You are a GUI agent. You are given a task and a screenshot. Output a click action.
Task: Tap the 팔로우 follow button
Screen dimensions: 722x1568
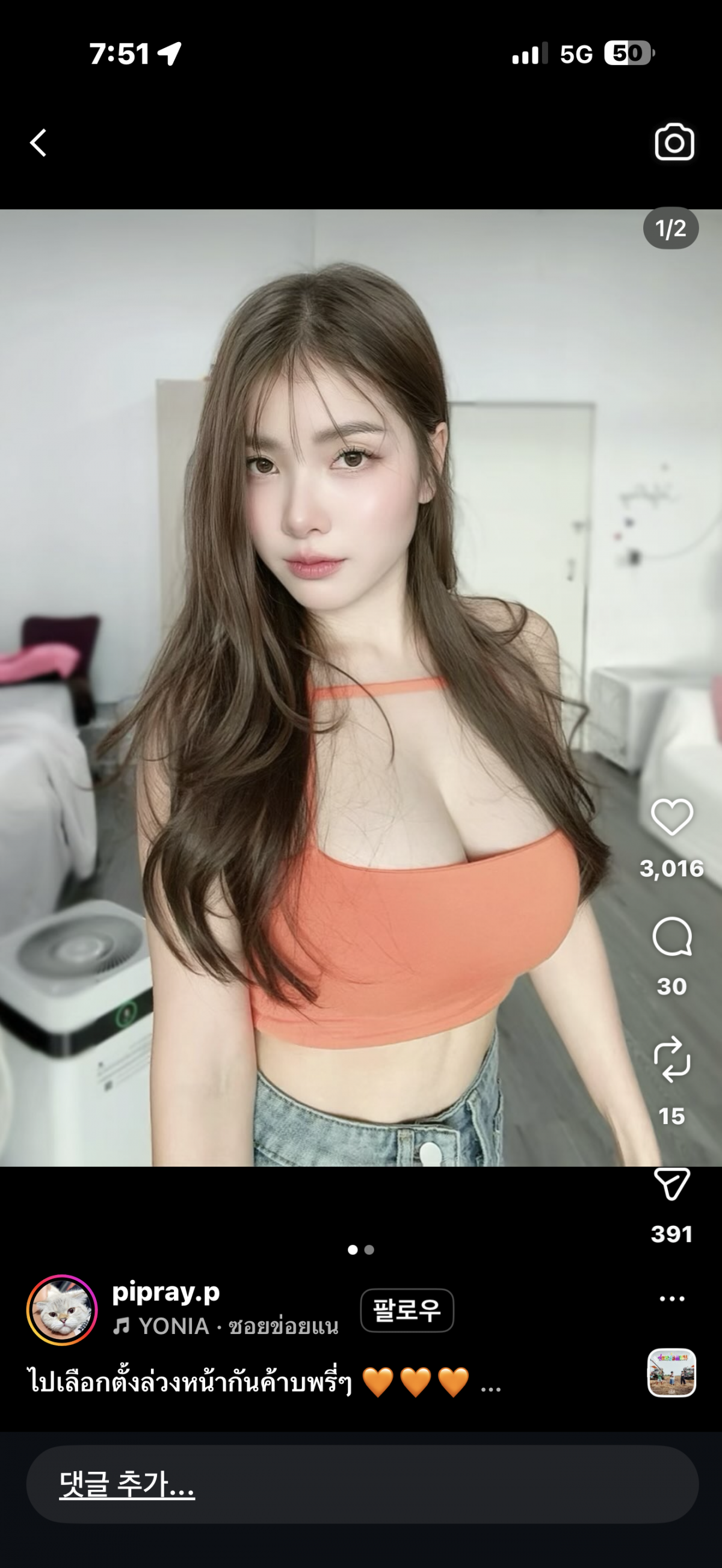pyautogui.click(x=407, y=1310)
